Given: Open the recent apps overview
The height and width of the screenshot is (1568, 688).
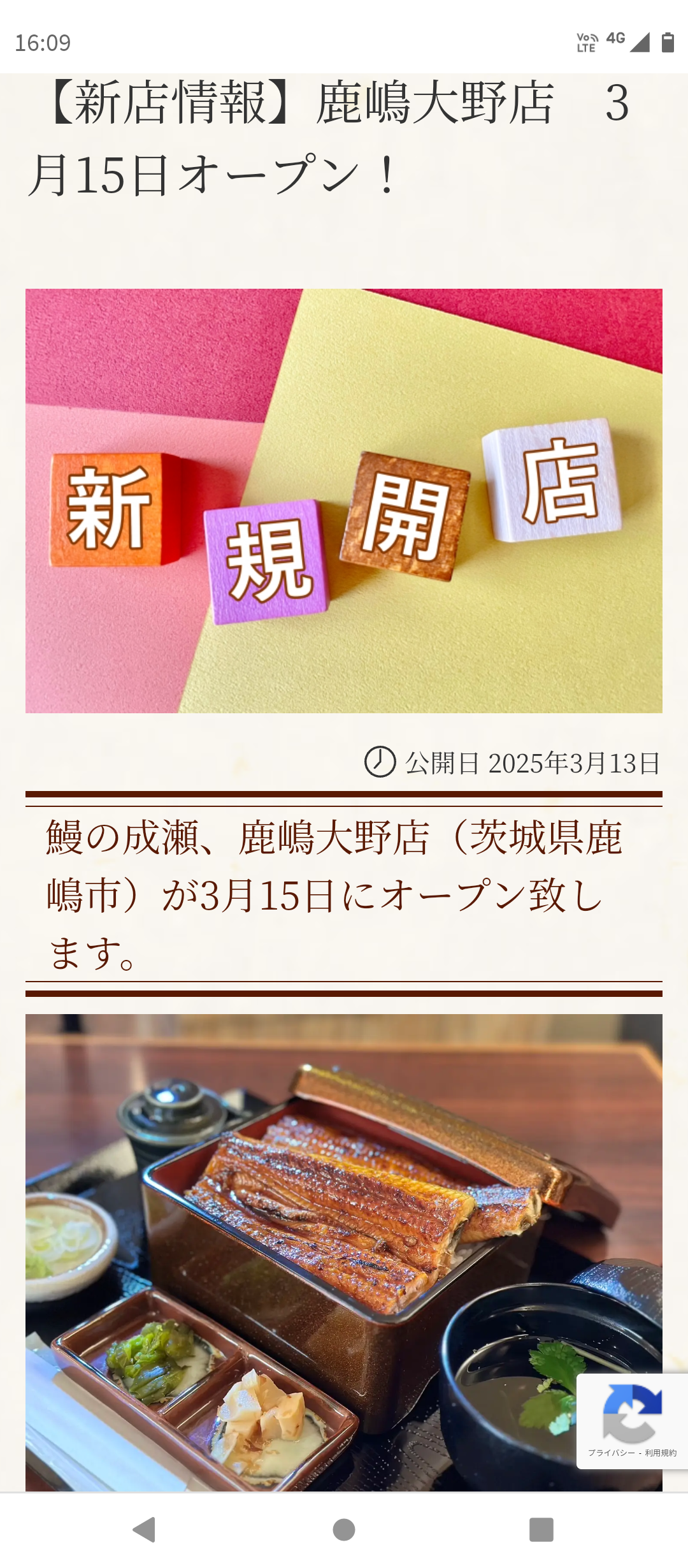Looking at the screenshot, I should click(x=541, y=1529).
